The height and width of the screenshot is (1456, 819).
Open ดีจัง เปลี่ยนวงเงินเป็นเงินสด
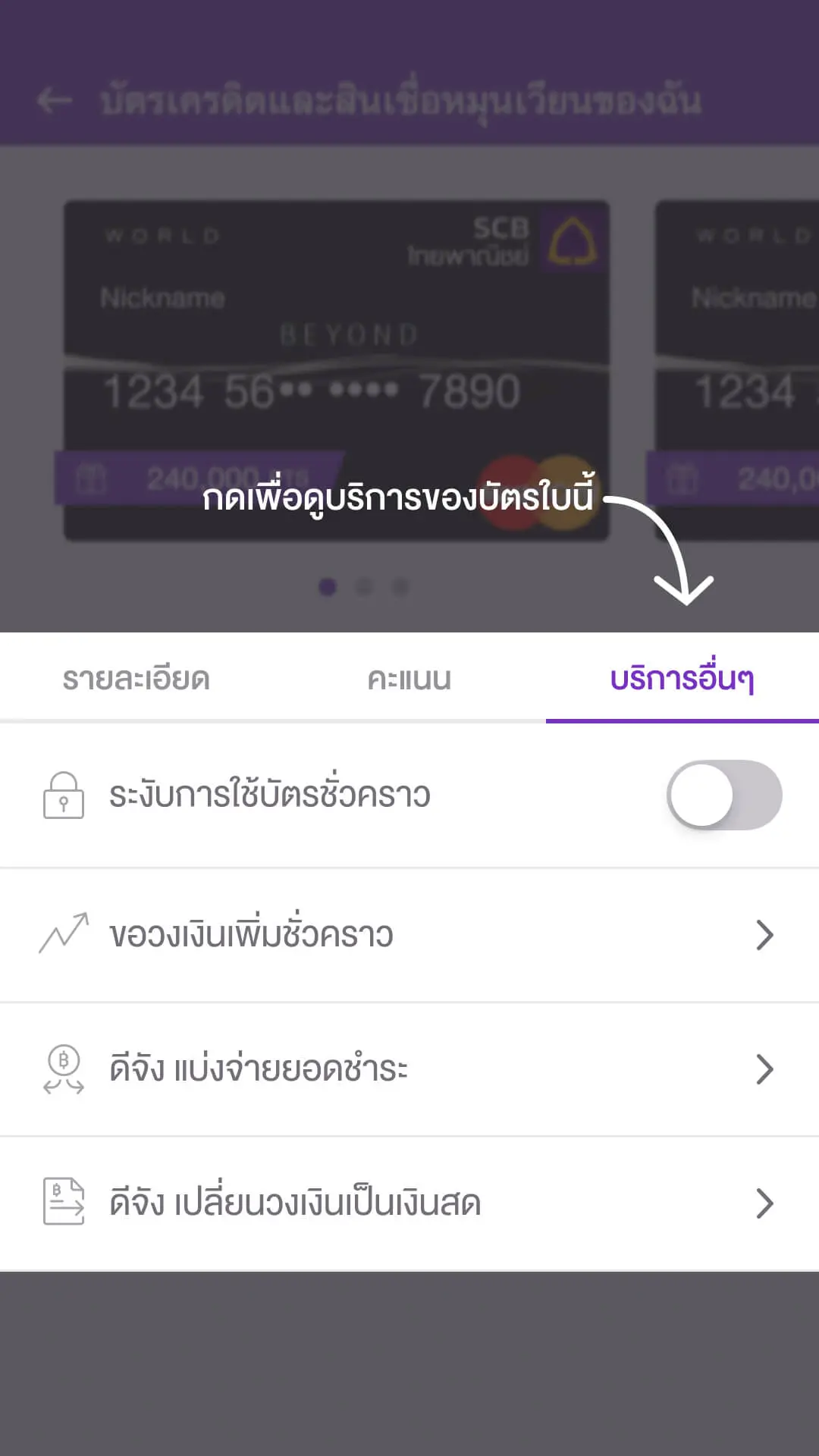(x=409, y=1203)
